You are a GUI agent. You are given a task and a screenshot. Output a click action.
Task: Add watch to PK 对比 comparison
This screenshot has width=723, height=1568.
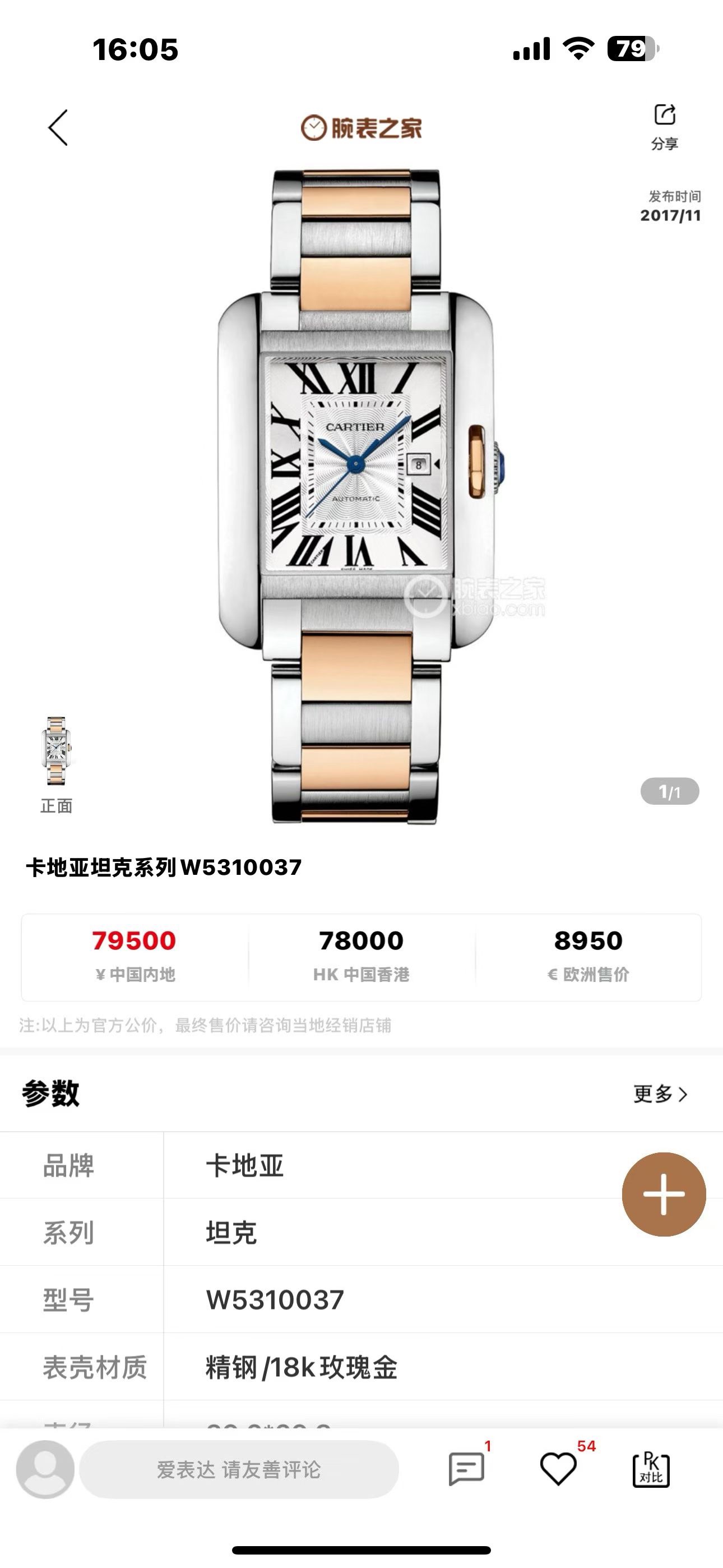point(651,1469)
